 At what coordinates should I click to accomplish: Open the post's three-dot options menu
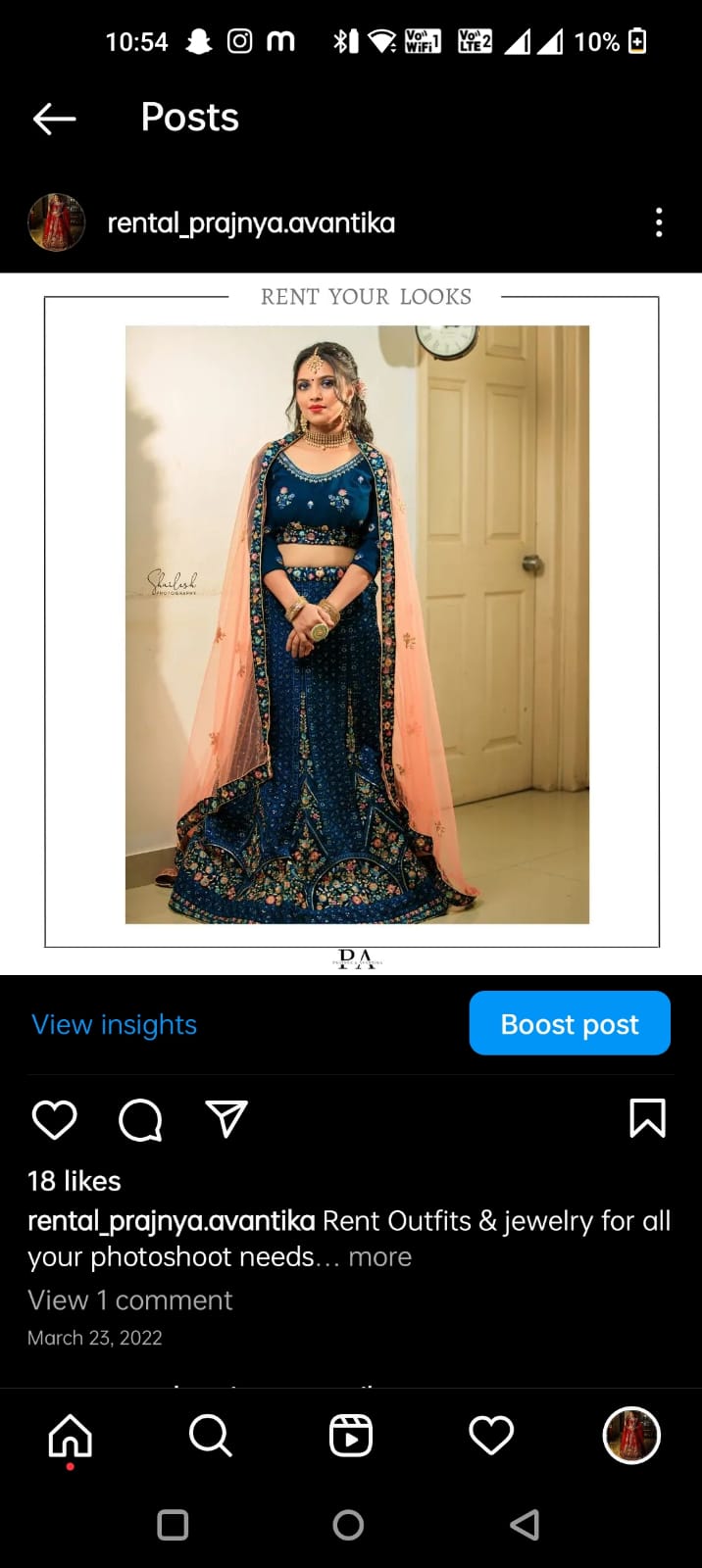(x=659, y=222)
